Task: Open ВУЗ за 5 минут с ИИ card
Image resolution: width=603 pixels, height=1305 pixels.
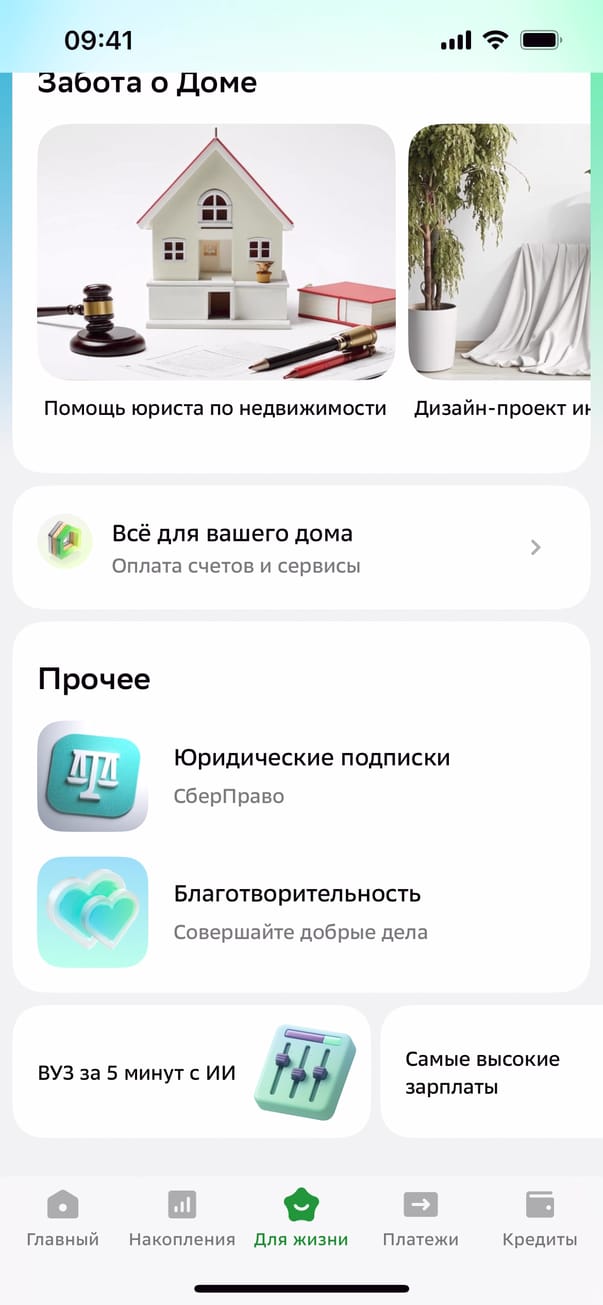Action: [x=192, y=1072]
